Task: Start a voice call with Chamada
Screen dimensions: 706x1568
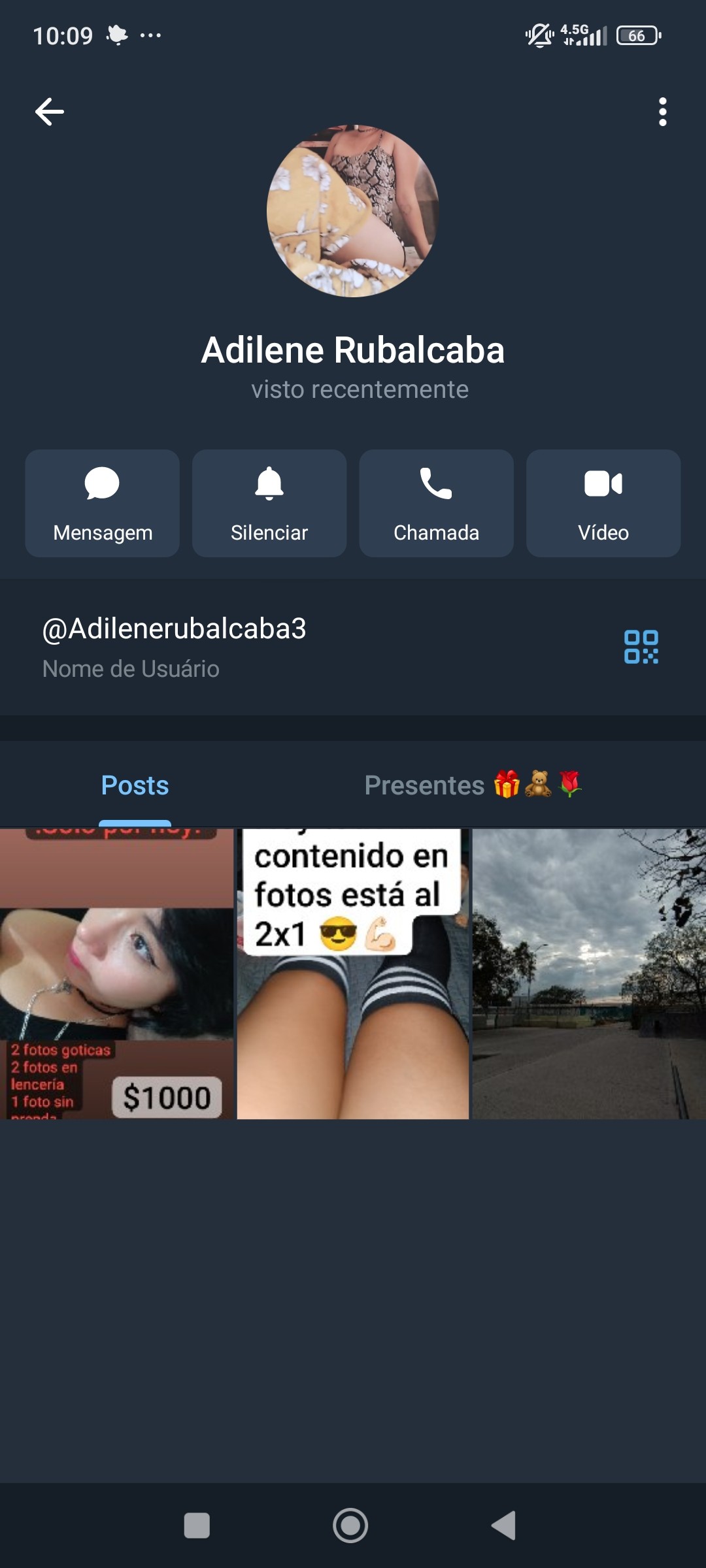Action: (436, 503)
